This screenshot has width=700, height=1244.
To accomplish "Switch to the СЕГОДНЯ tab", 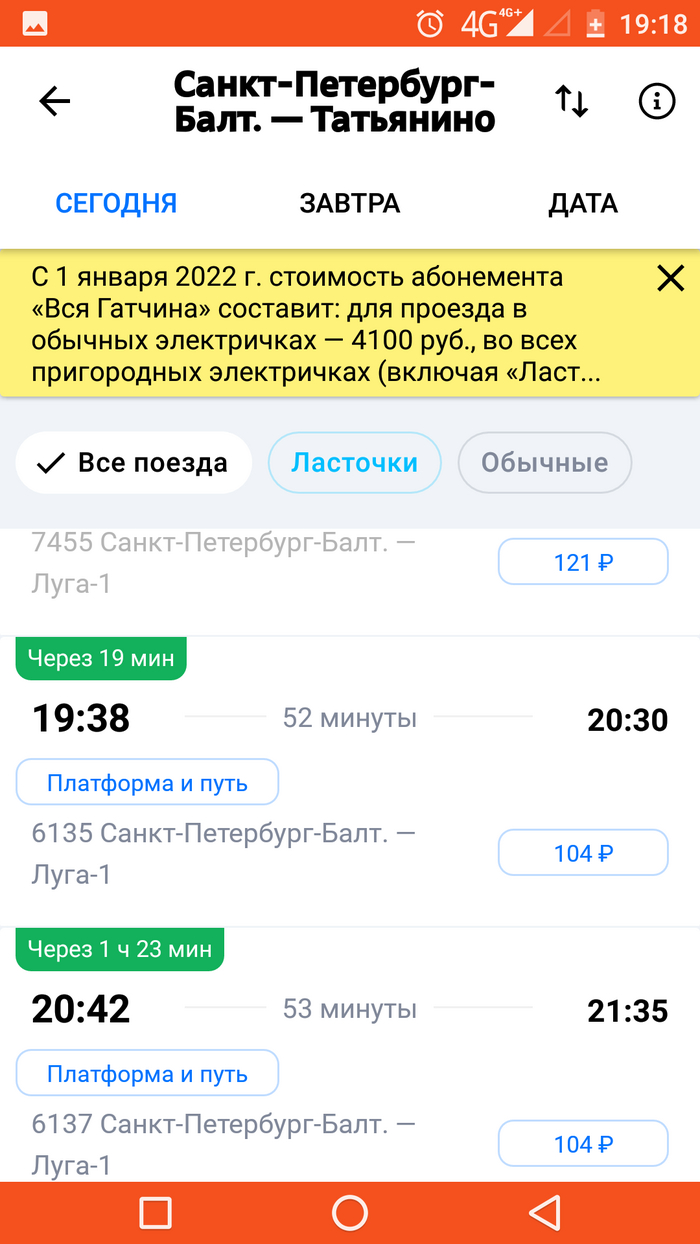I will 116,204.
